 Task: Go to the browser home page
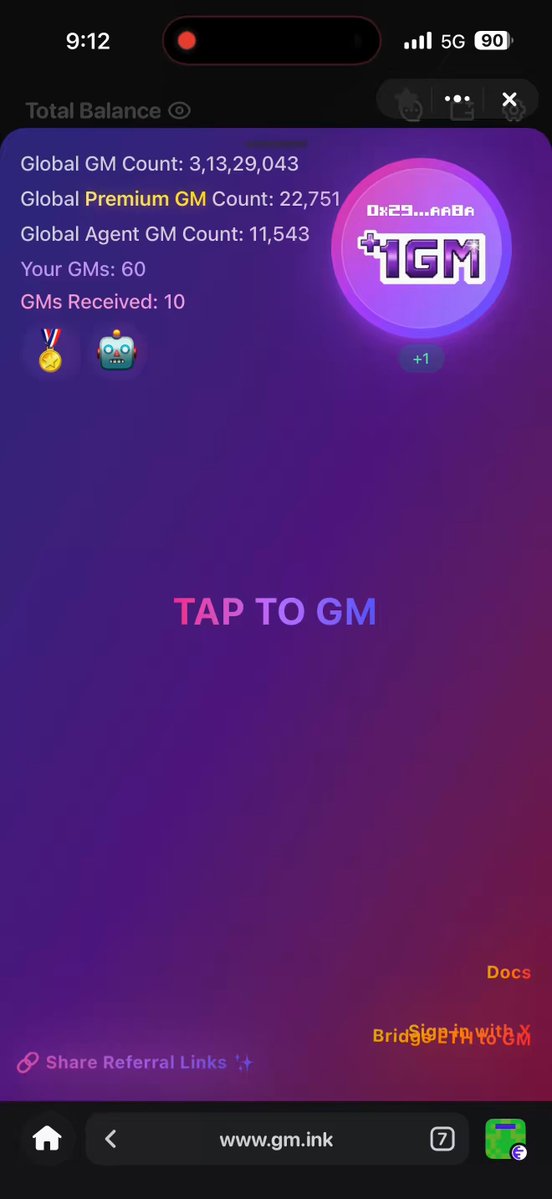tap(47, 1139)
